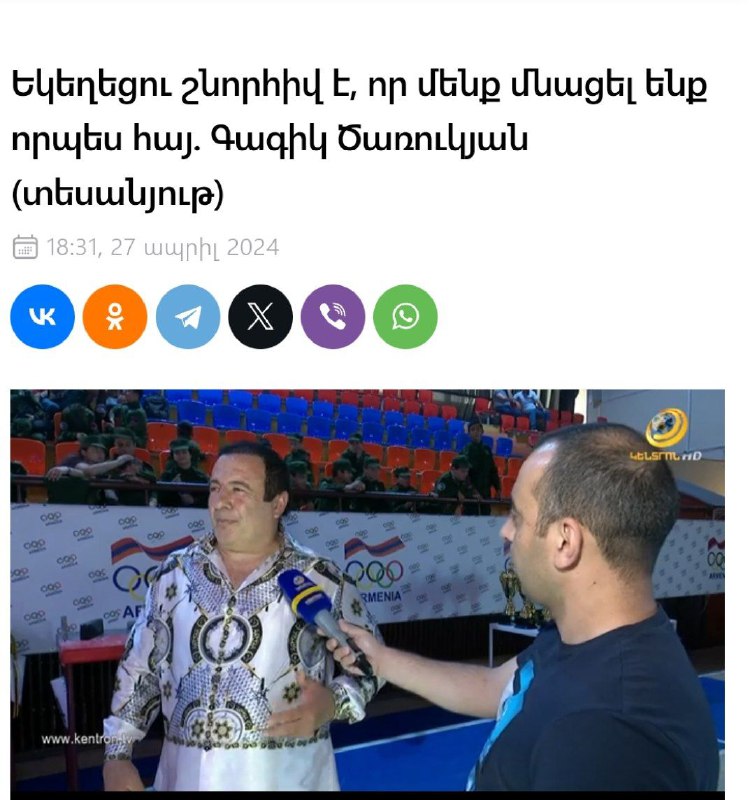755x800 pixels.
Task: Share the article on Odnoklassniki
Action: [115, 317]
